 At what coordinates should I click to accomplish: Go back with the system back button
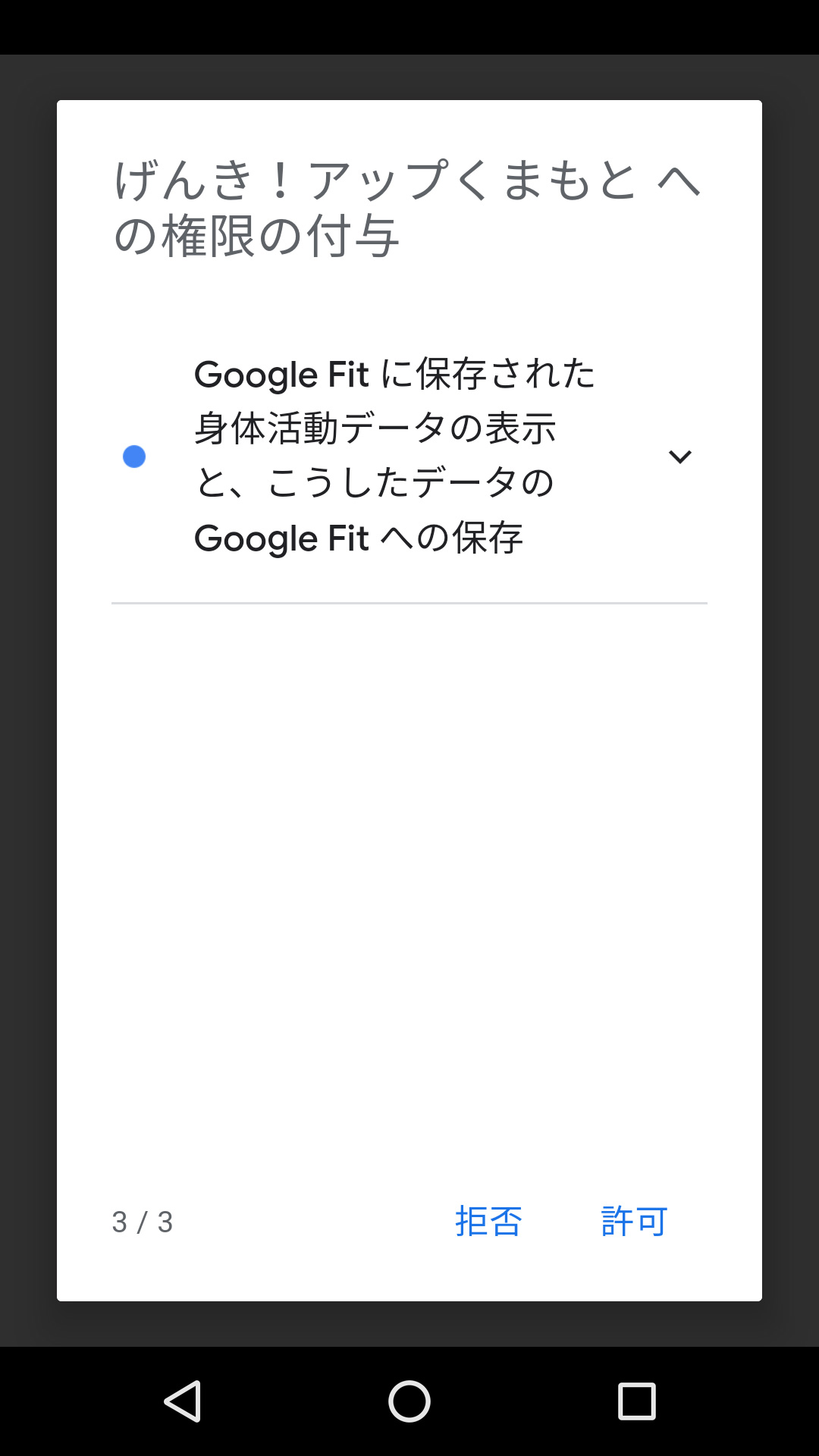tap(183, 1401)
